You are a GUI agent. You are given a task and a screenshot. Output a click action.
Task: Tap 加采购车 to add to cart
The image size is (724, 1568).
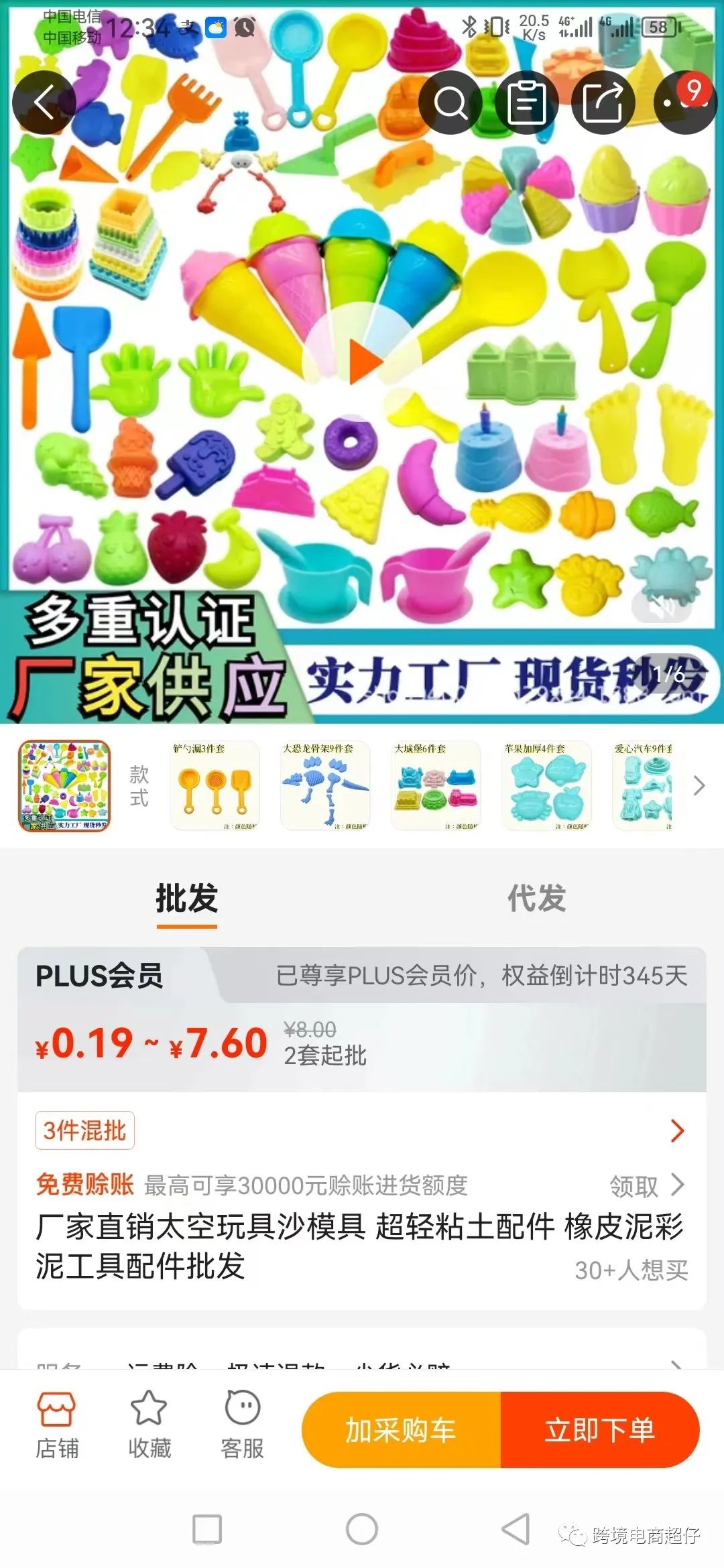tap(401, 1430)
